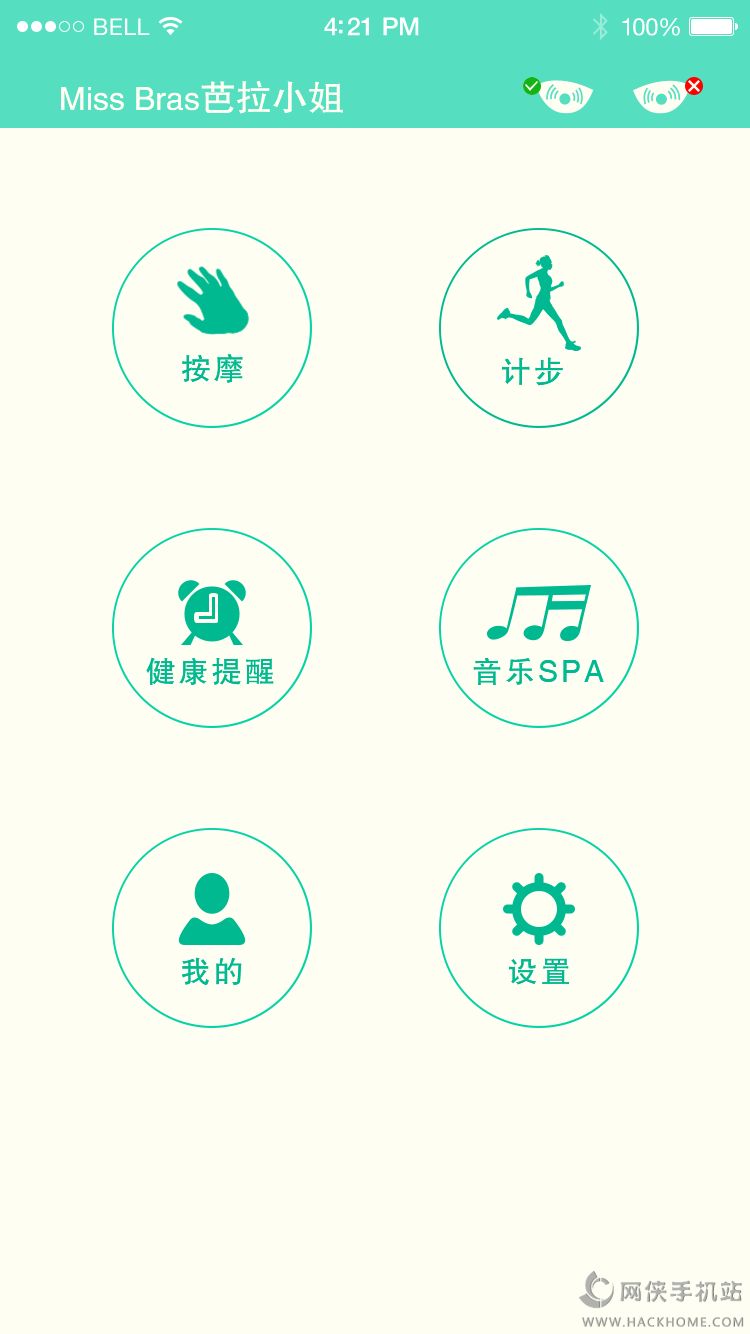
Task: Open the 按摩 massage feature
Action: click(x=212, y=328)
